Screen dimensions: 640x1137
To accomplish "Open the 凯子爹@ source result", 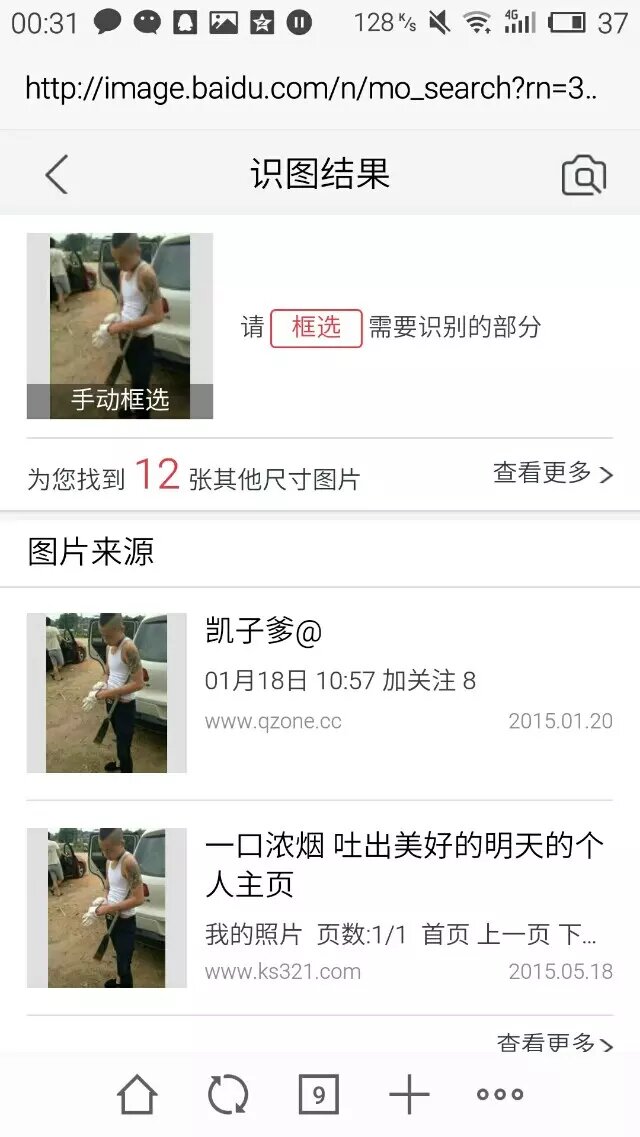I will pyautogui.click(x=264, y=632).
